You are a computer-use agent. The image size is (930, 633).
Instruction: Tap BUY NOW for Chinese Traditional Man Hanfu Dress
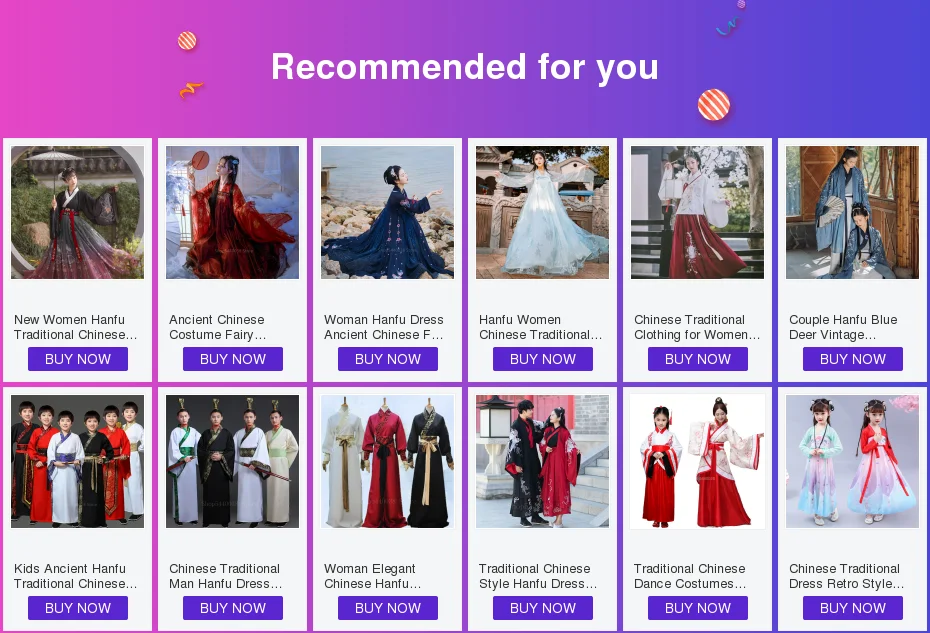point(233,608)
